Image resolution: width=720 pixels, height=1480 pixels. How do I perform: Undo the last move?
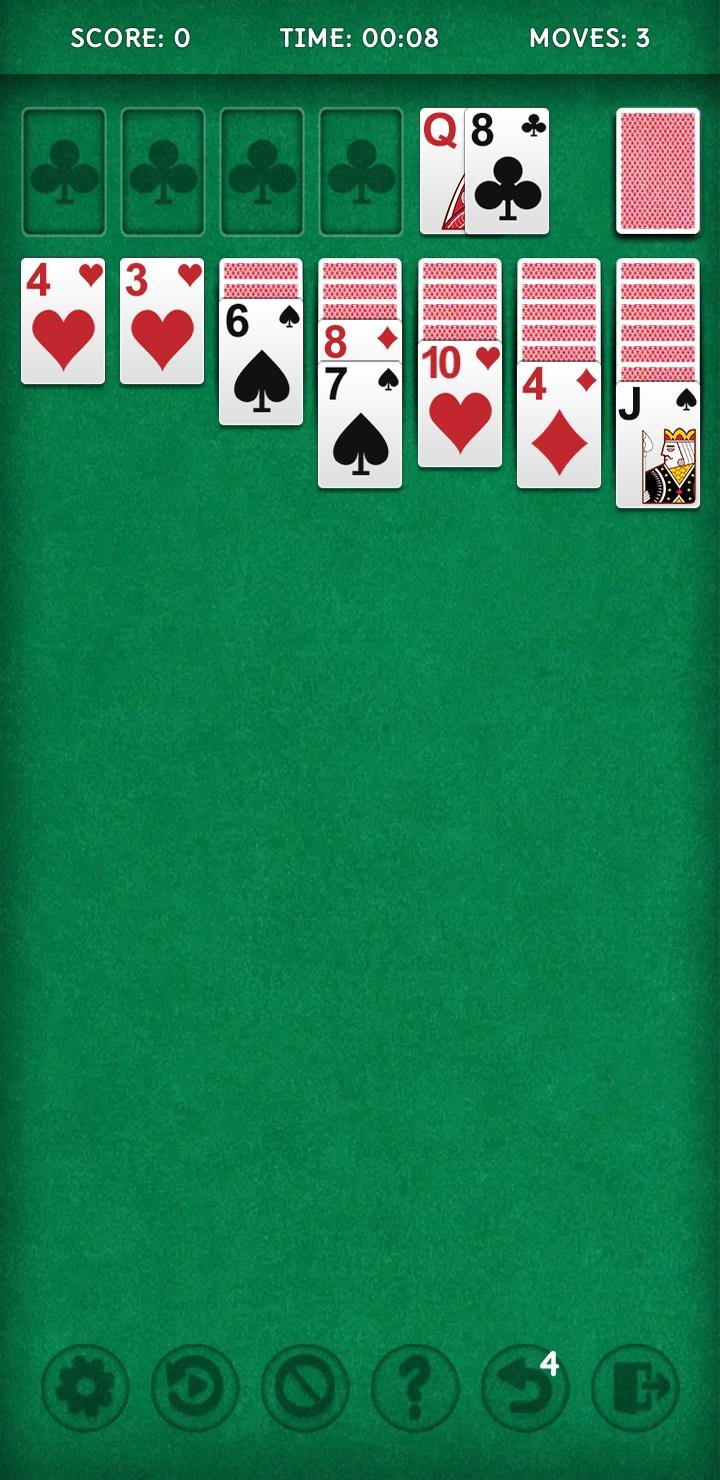tap(525, 1388)
